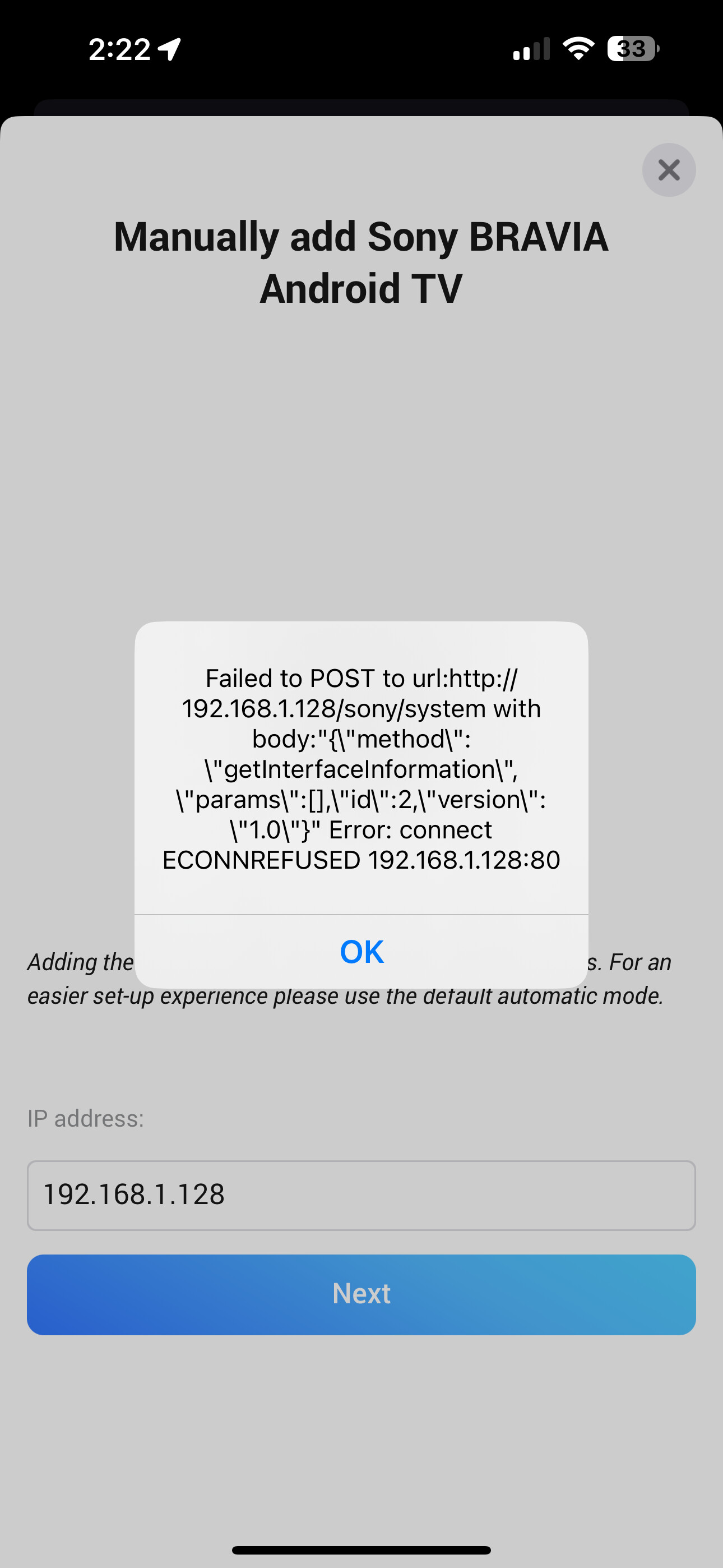Close the manual add TV sheet
This screenshot has height=1568, width=723.
click(669, 170)
